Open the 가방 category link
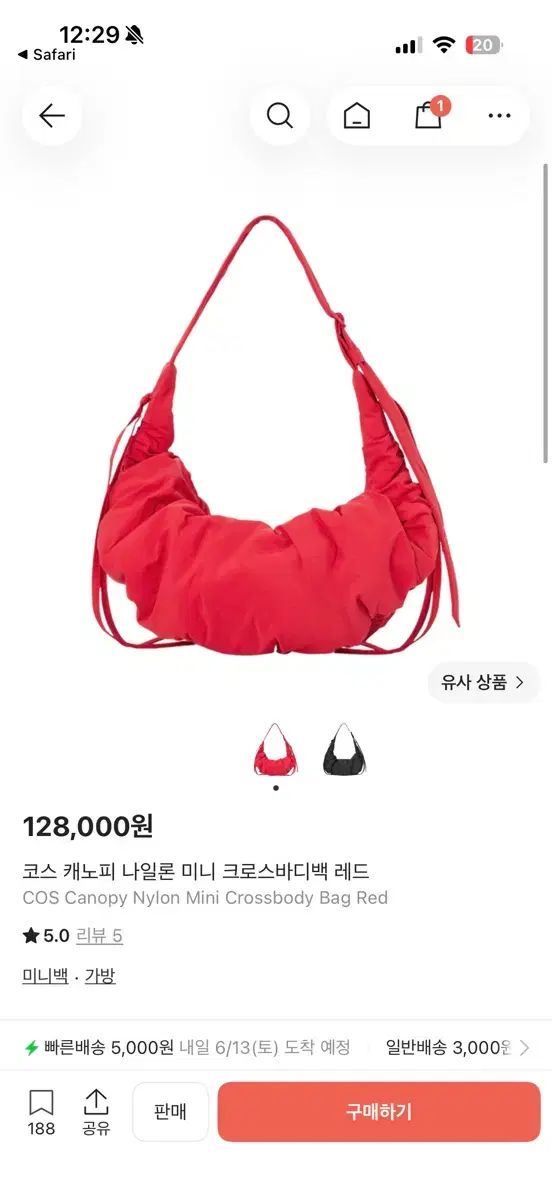This screenshot has width=552, height=1200. [100, 976]
